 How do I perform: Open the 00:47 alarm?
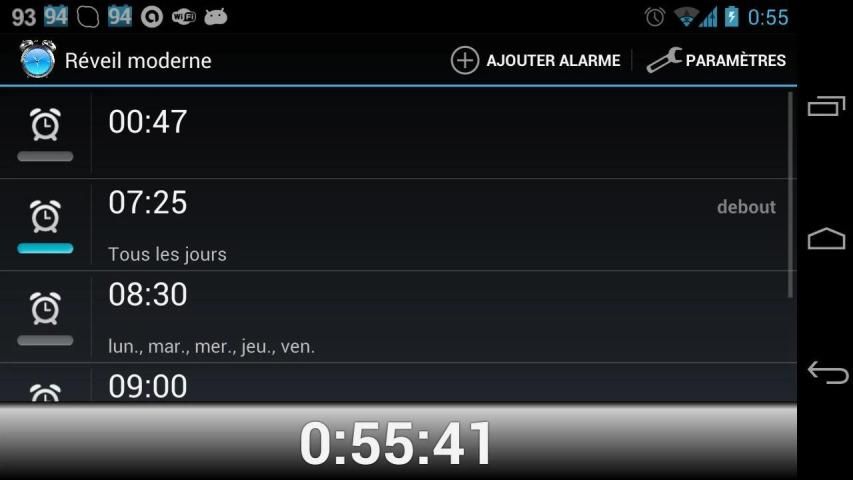[x=440, y=133]
